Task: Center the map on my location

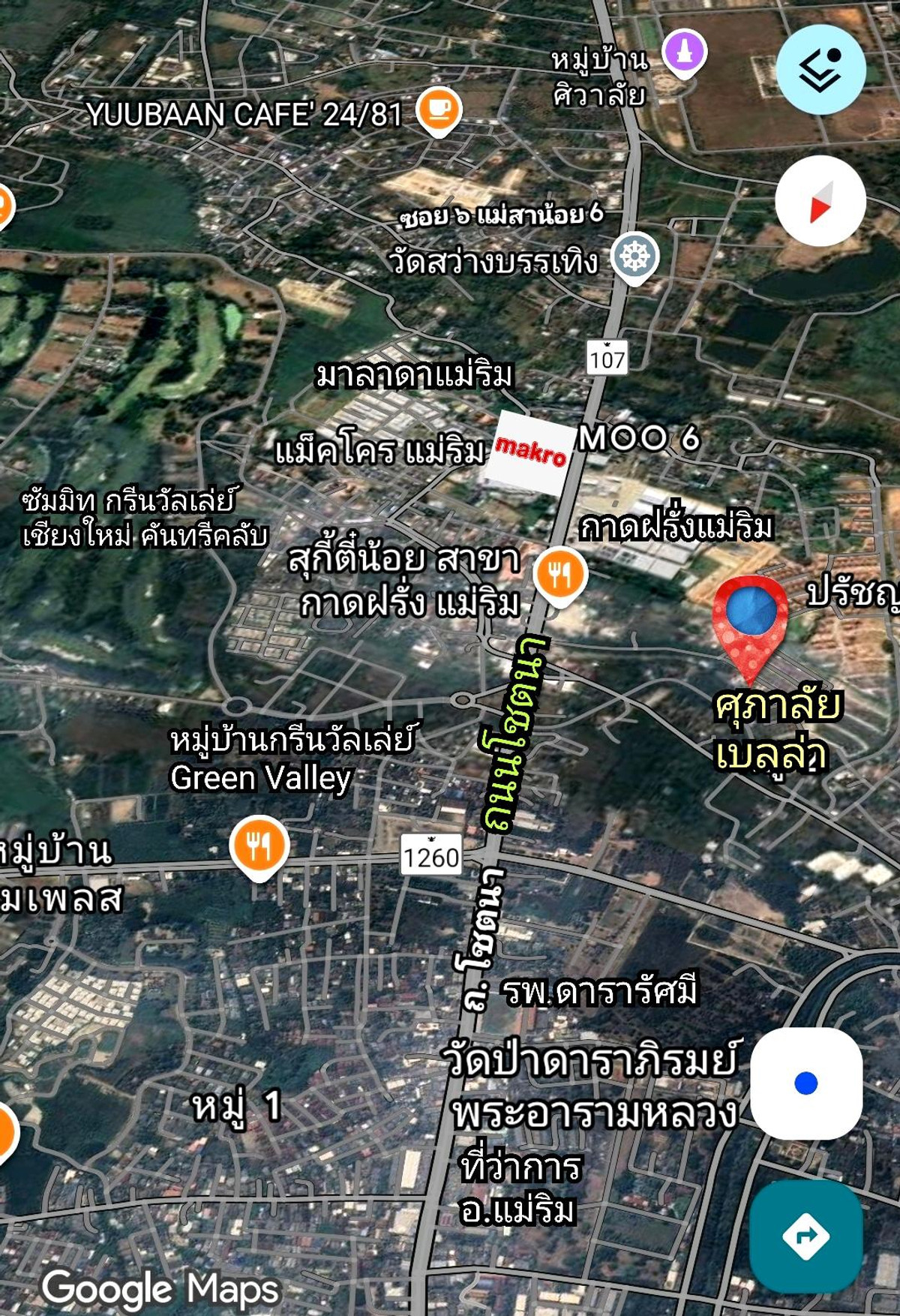Action: [x=806, y=1083]
